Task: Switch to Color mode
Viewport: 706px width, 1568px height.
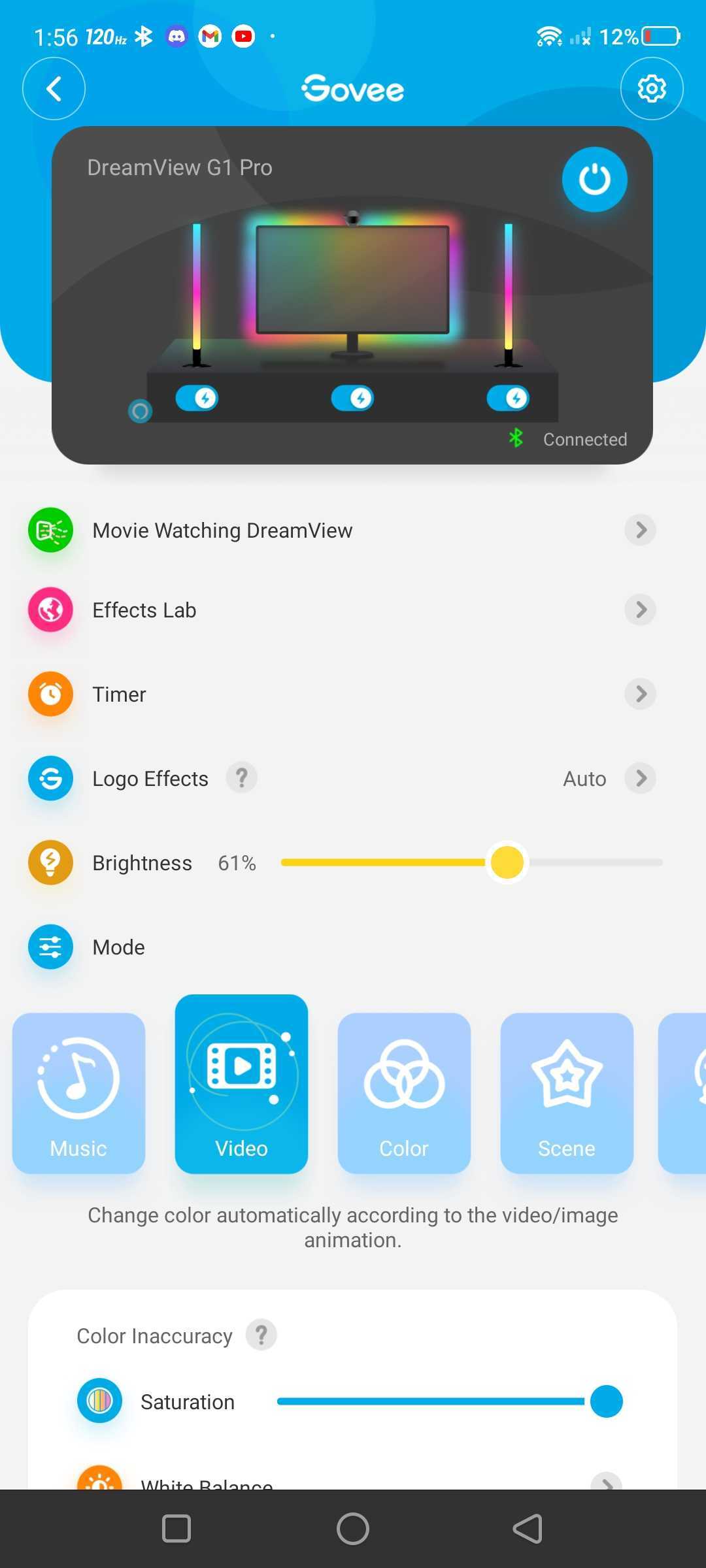Action: click(x=404, y=1093)
